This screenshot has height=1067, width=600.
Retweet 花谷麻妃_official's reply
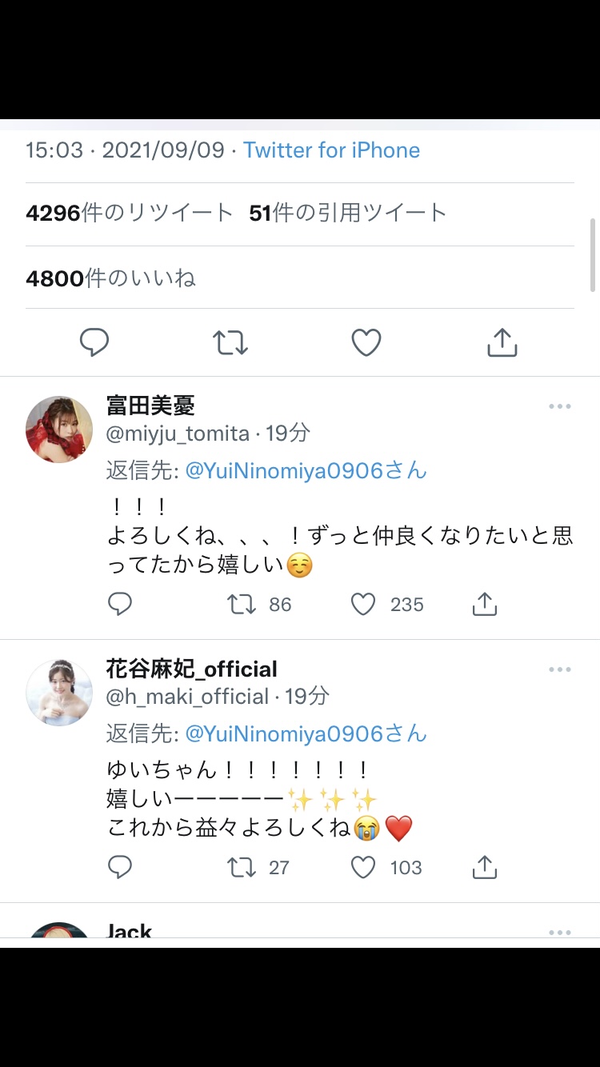(241, 868)
